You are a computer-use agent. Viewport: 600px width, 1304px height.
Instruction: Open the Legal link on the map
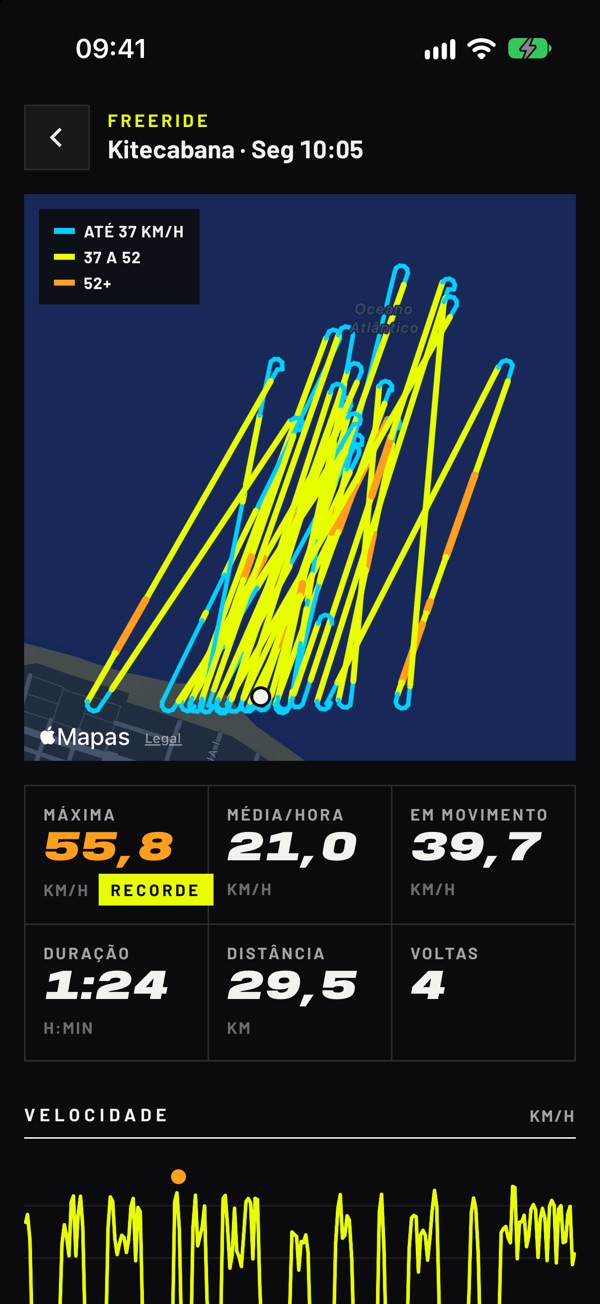coord(163,739)
